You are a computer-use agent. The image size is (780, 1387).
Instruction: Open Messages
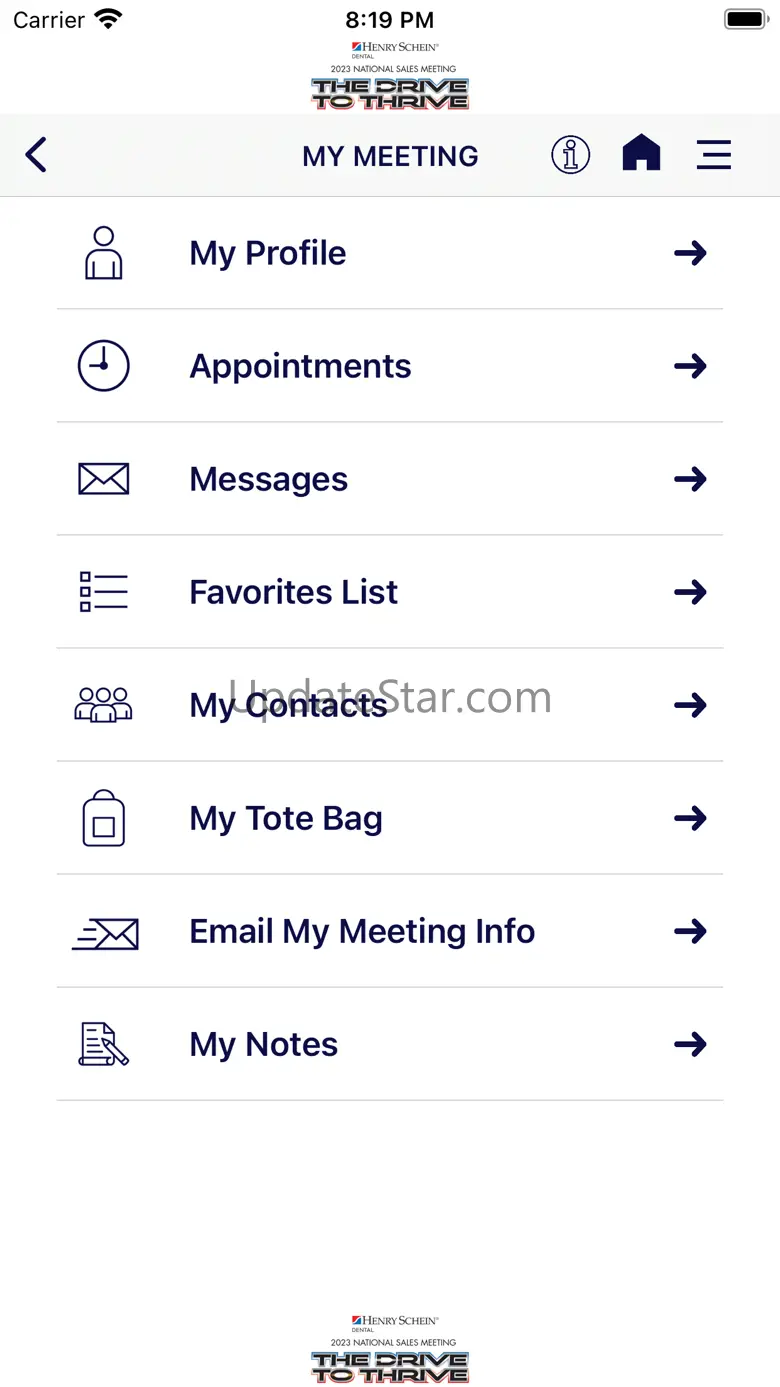coord(389,479)
